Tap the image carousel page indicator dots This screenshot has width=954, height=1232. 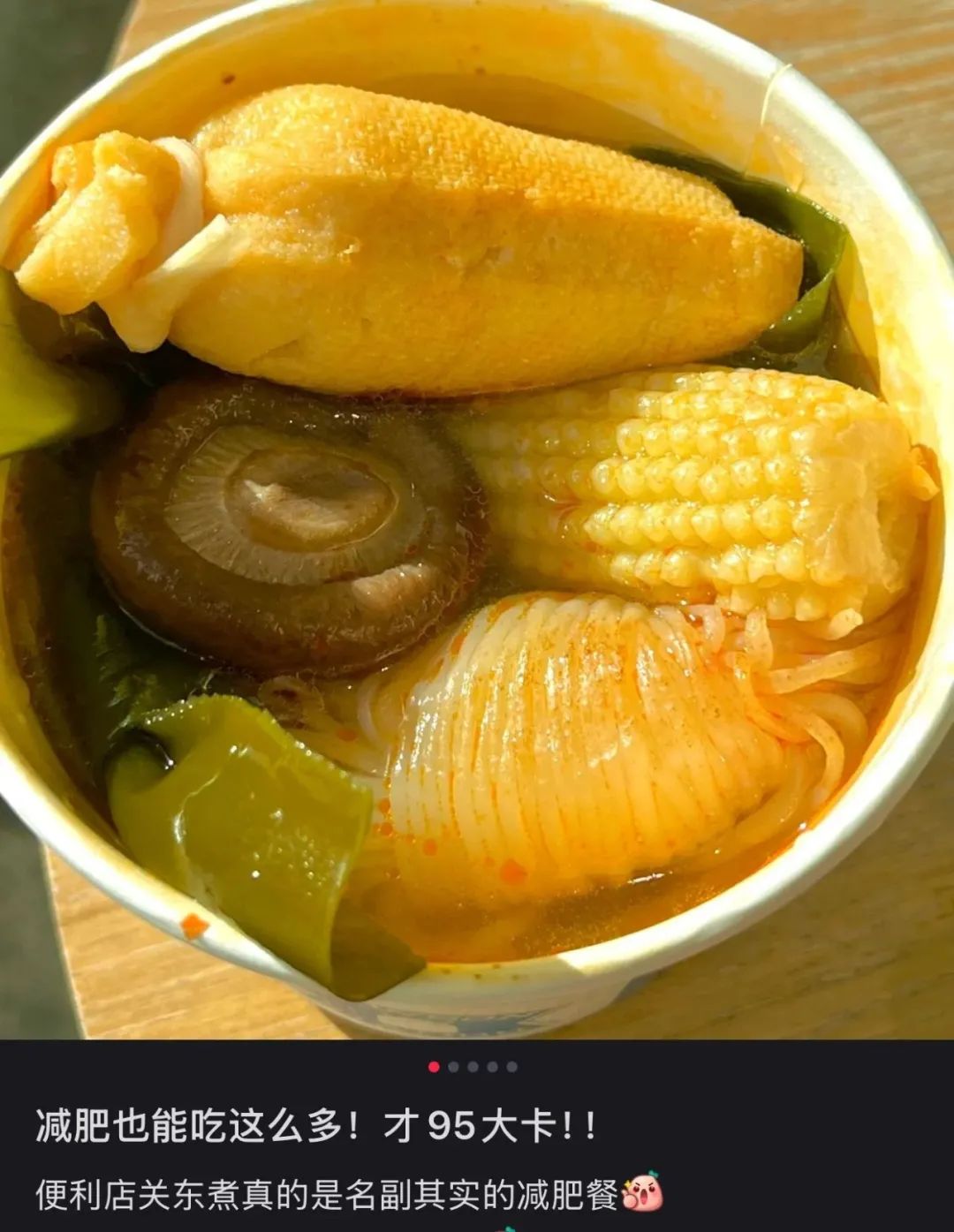point(473,1067)
